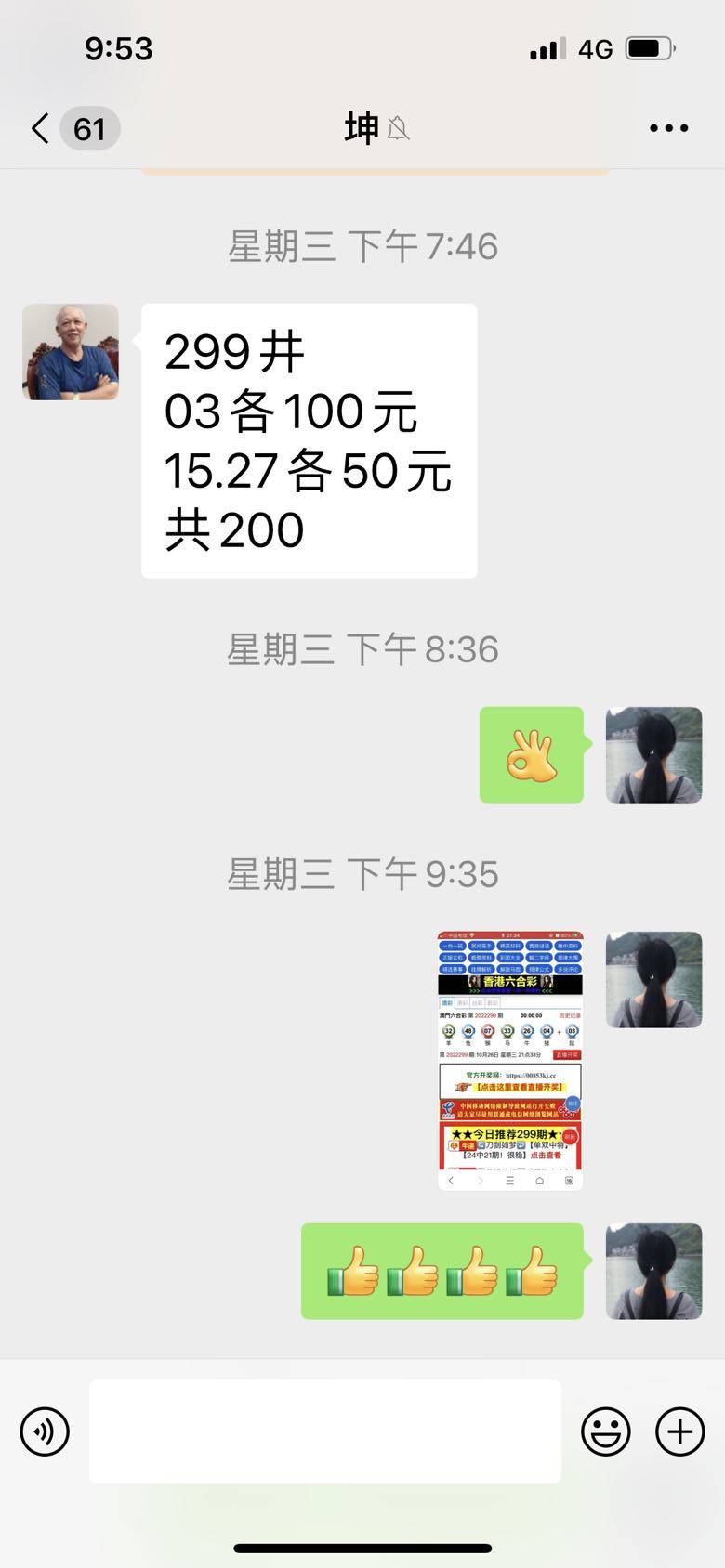Switch to voice message input
725x1568 pixels.
coord(45,1431)
